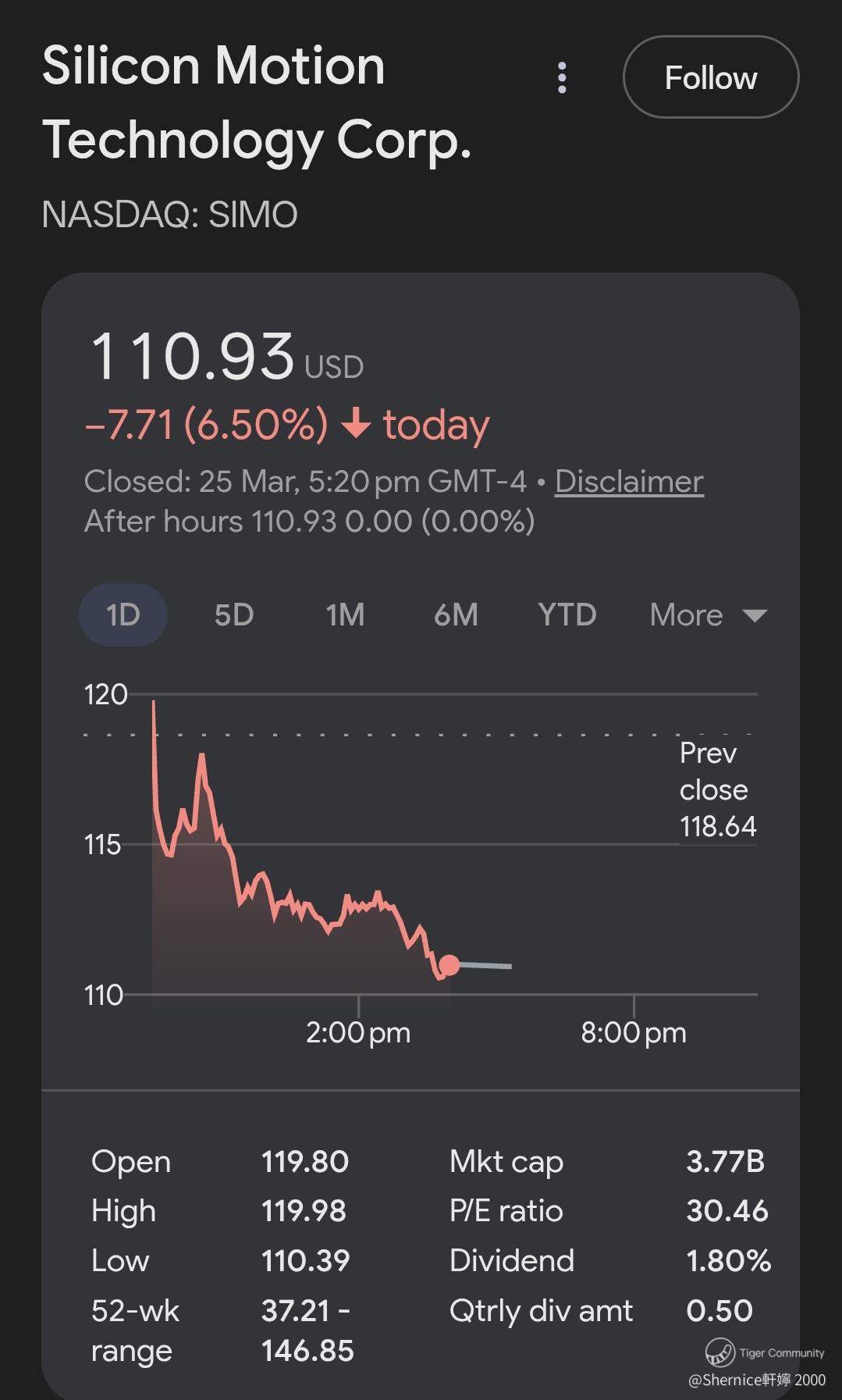This screenshot has height=1400, width=842.
Task: Open the Disclaimer link
Action: pyautogui.click(x=629, y=482)
